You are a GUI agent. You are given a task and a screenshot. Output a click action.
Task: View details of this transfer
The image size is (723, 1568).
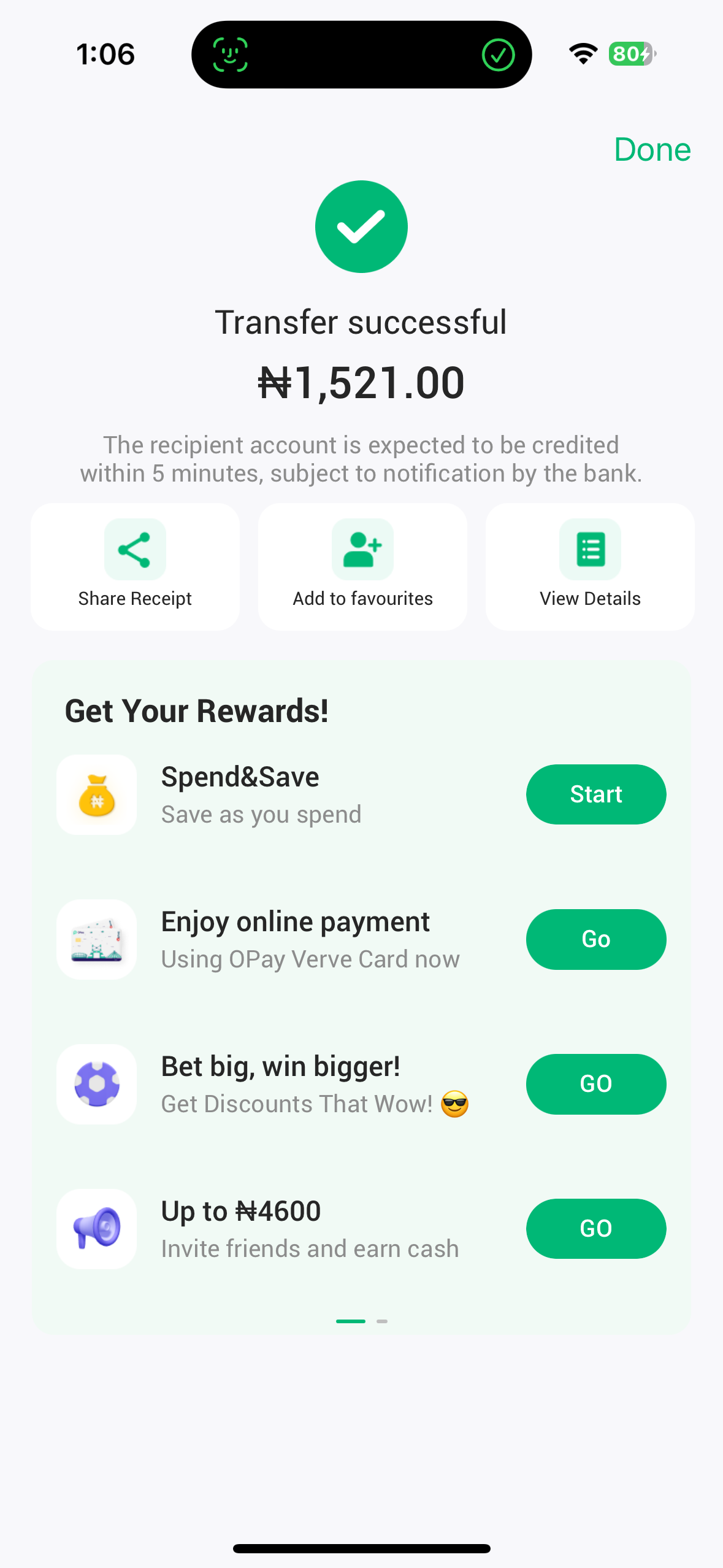pos(590,566)
